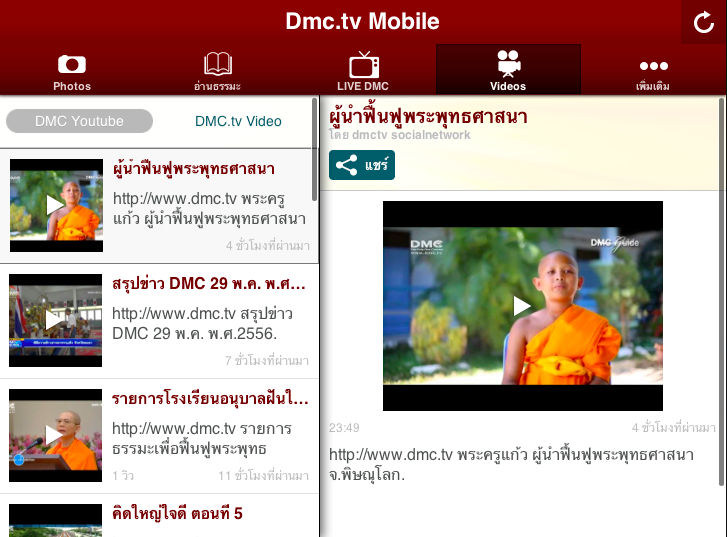Open the เพิ่มเติม more menu tab
This screenshot has width=727, height=537.
pos(653,70)
